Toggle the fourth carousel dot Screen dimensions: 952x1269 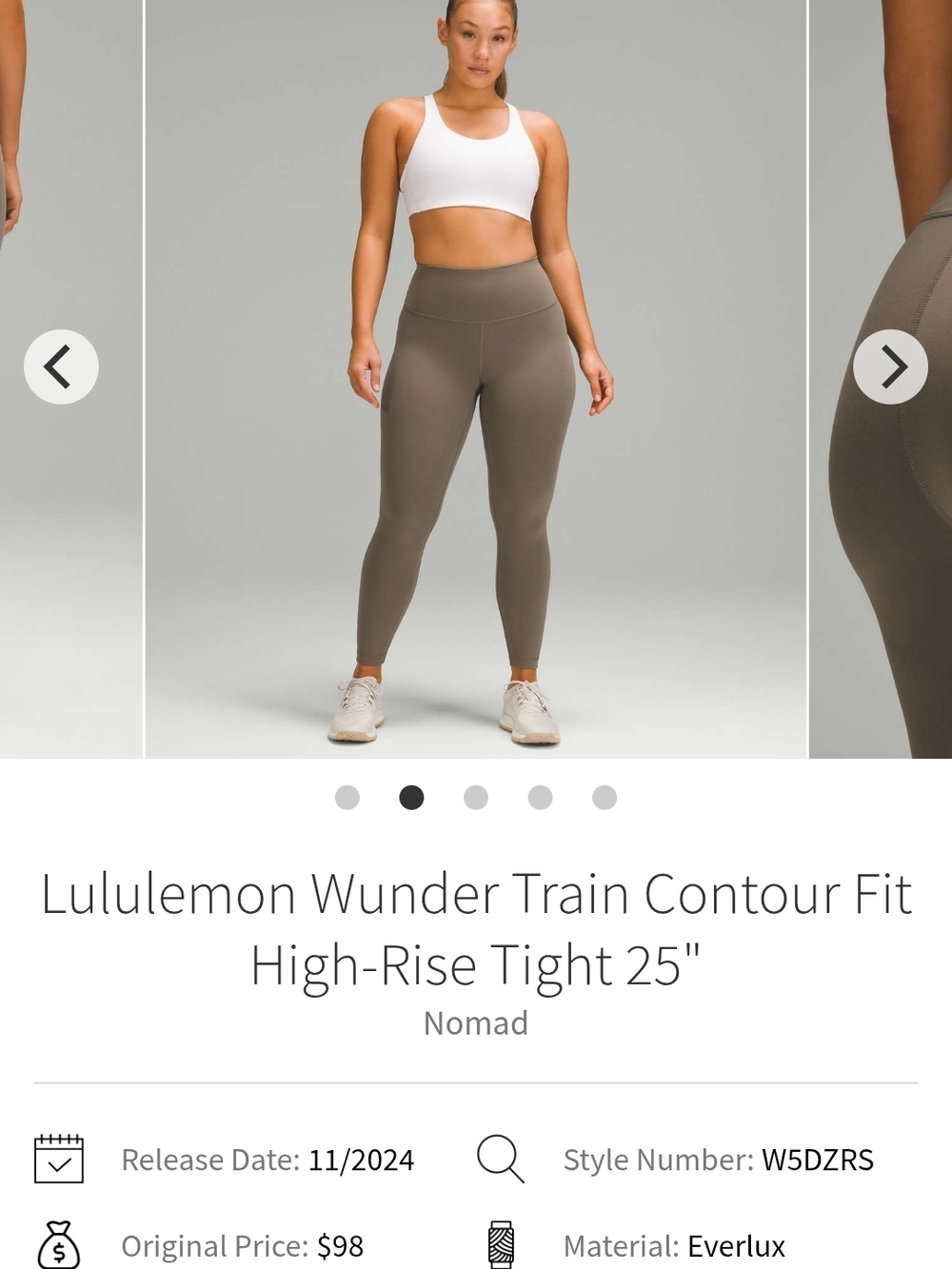pyautogui.click(x=539, y=797)
